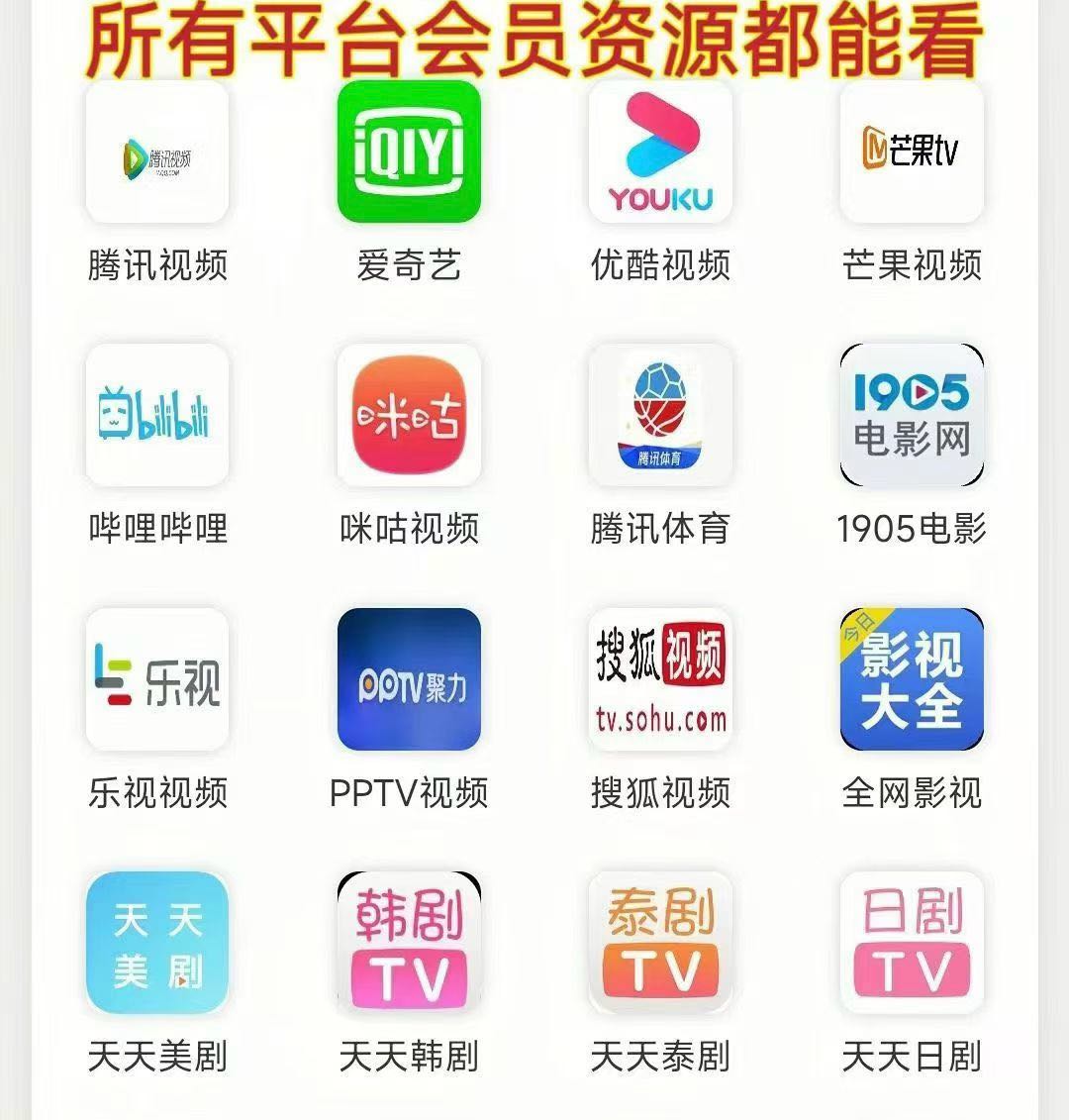Select the 1905电影网 app icon
The image size is (1069, 1120).
point(911,416)
